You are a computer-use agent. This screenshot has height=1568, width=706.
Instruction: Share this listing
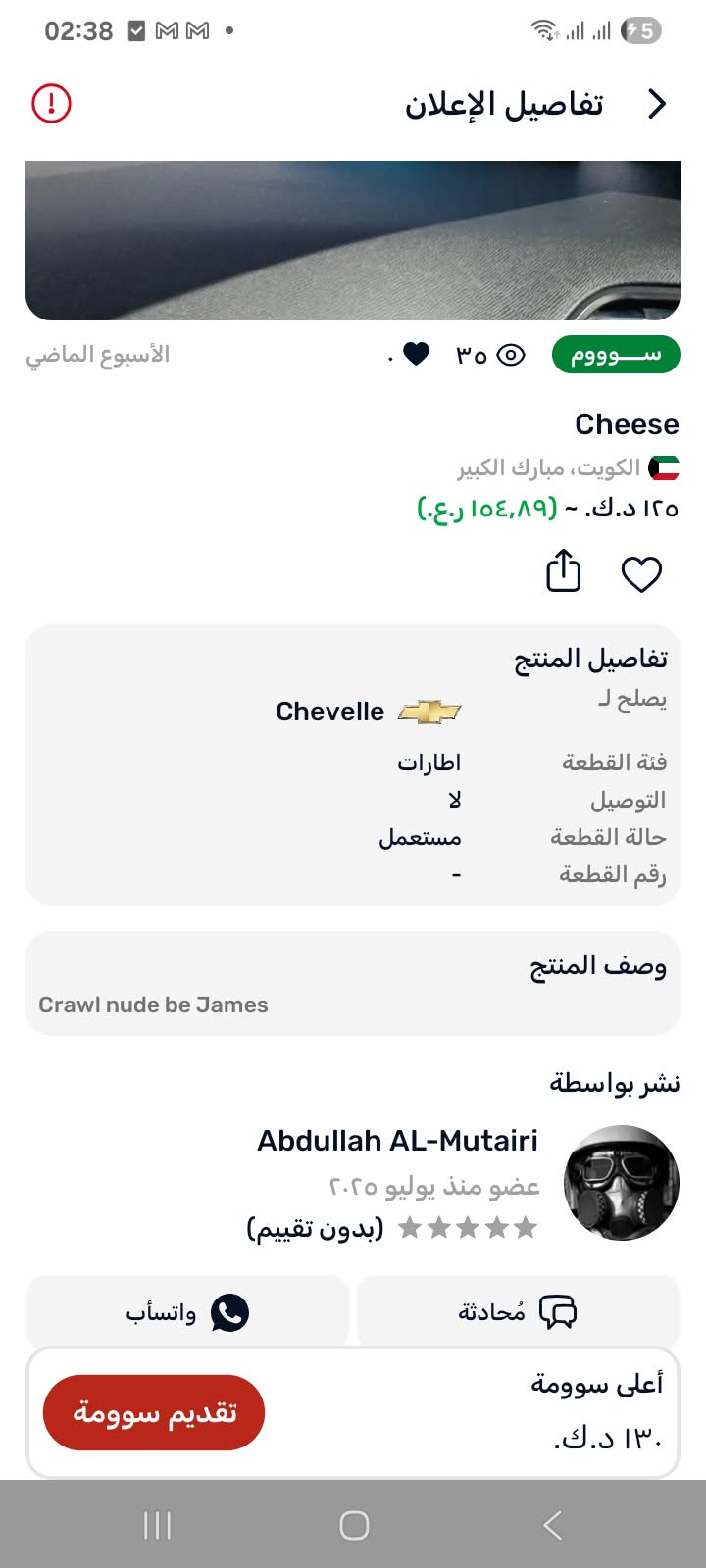564,571
